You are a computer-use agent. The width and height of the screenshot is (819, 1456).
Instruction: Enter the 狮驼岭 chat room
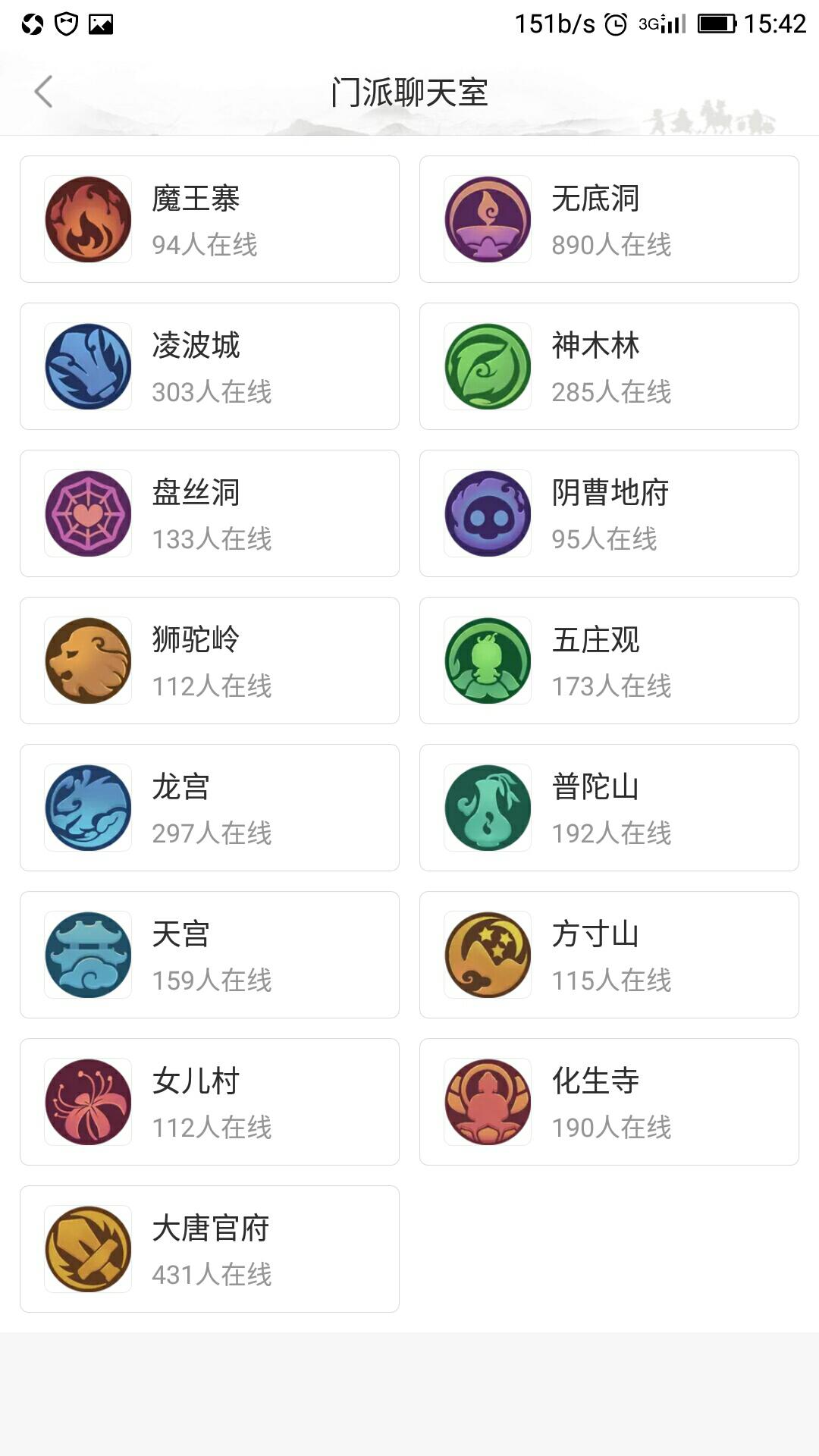tap(209, 661)
